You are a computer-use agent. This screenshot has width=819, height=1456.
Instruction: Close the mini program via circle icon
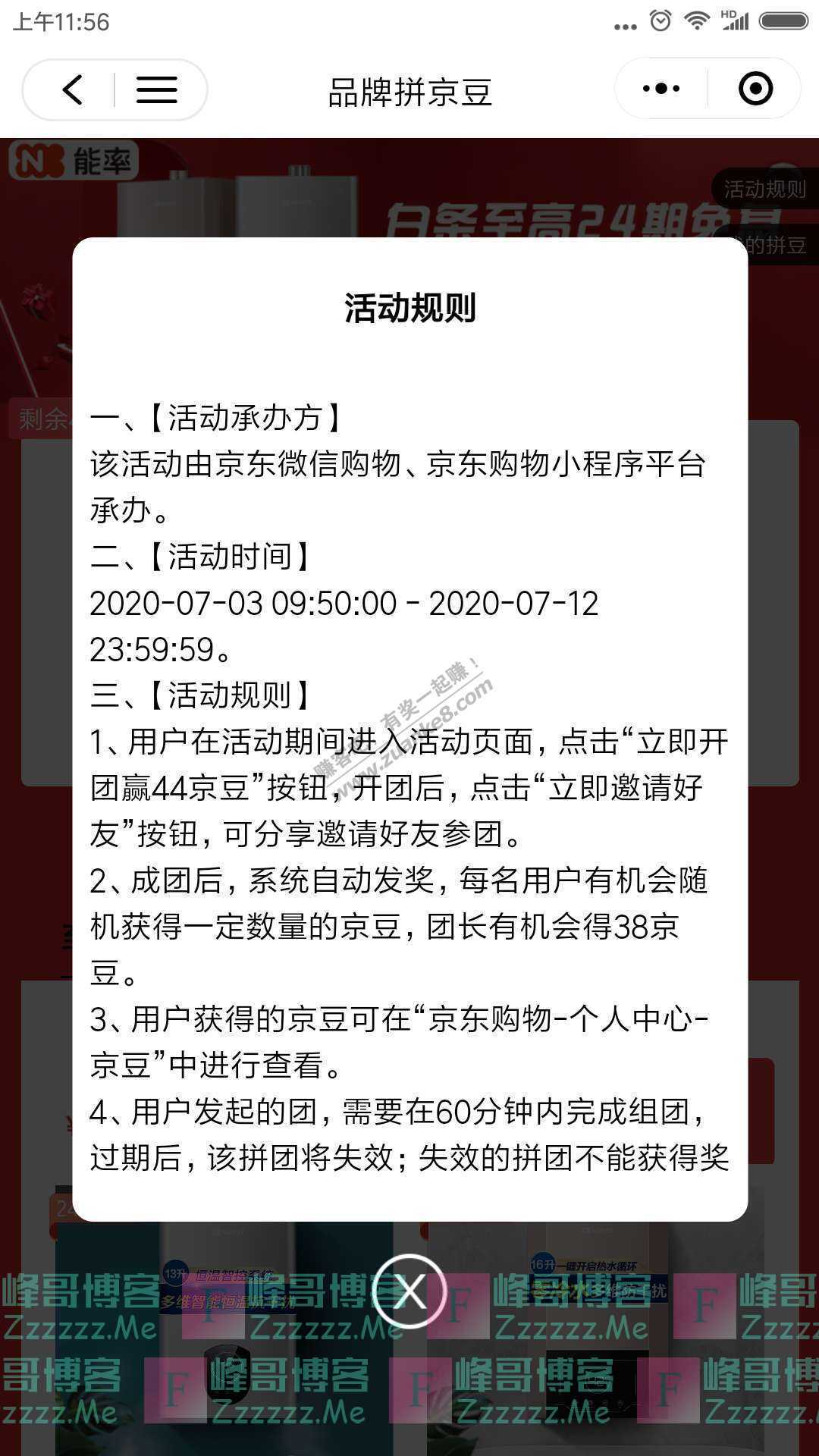coord(755,89)
